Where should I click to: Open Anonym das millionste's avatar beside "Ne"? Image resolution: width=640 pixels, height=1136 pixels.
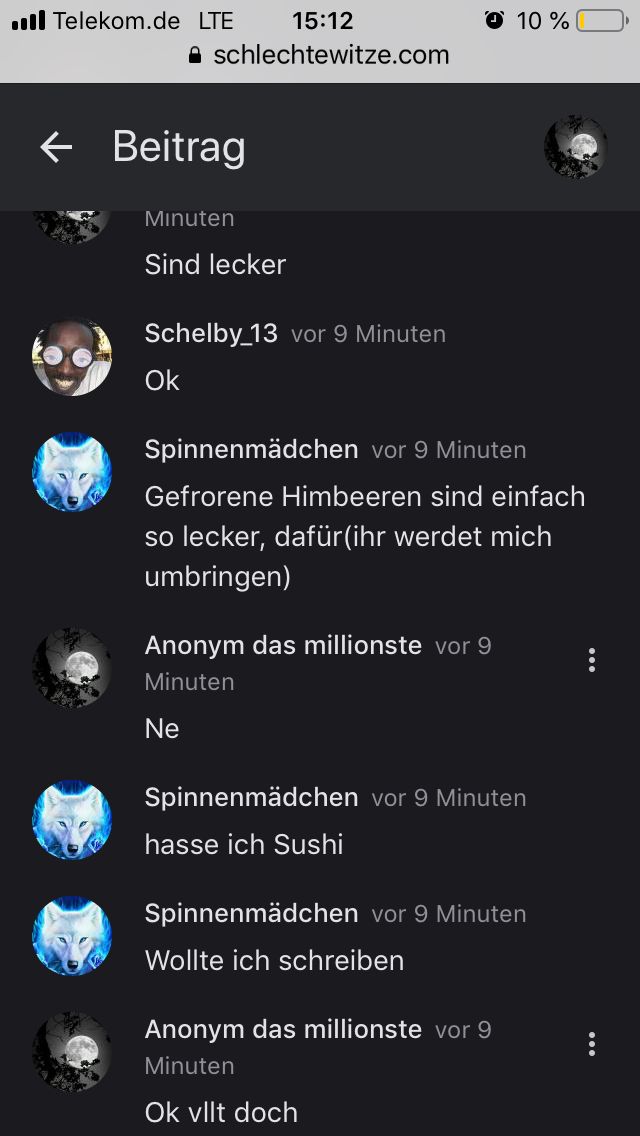pos(72,668)
